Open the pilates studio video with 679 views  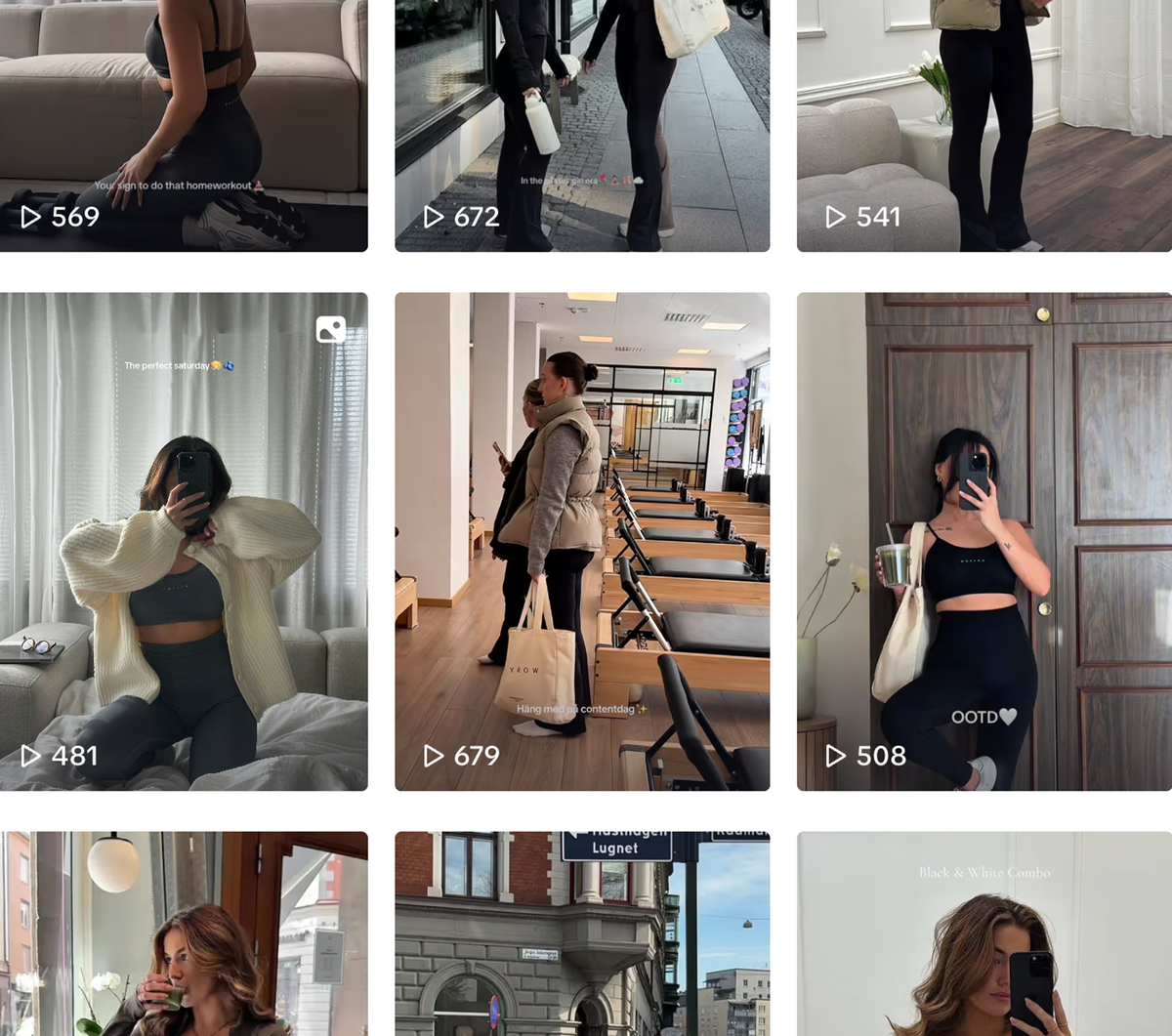[x=582, y=542]
